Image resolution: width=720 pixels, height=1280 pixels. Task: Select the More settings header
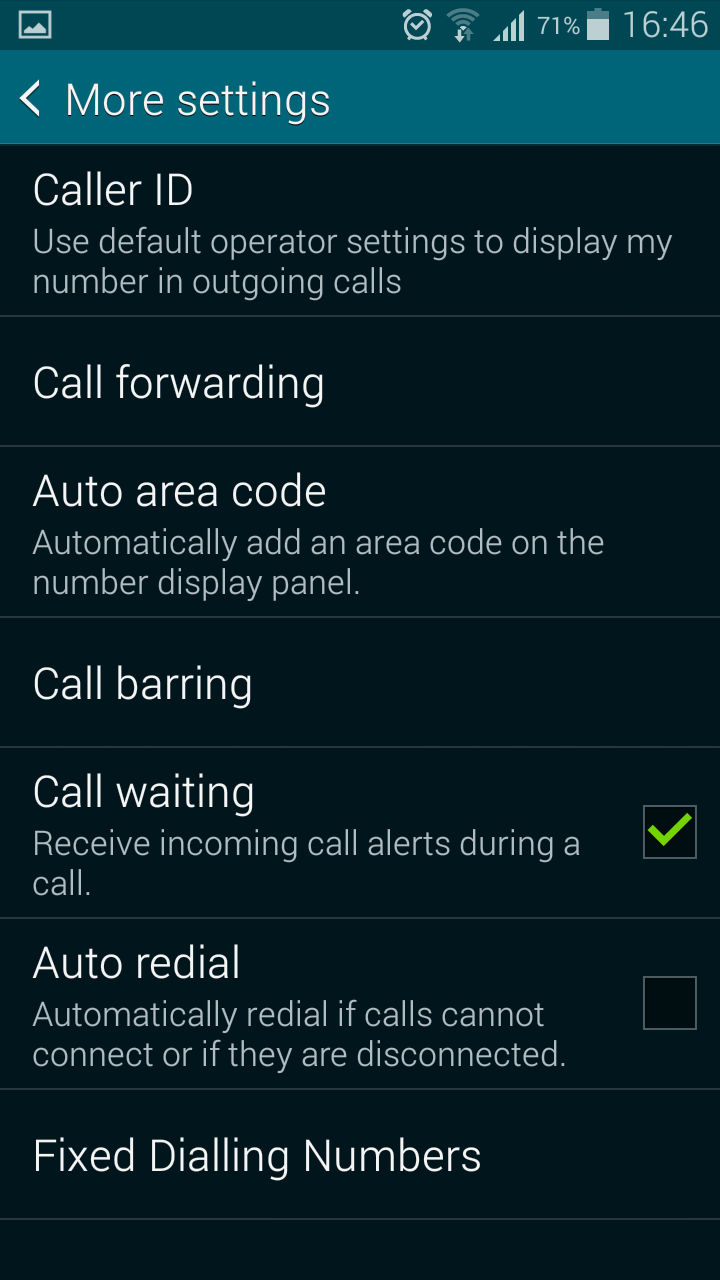tap(196, 98)
